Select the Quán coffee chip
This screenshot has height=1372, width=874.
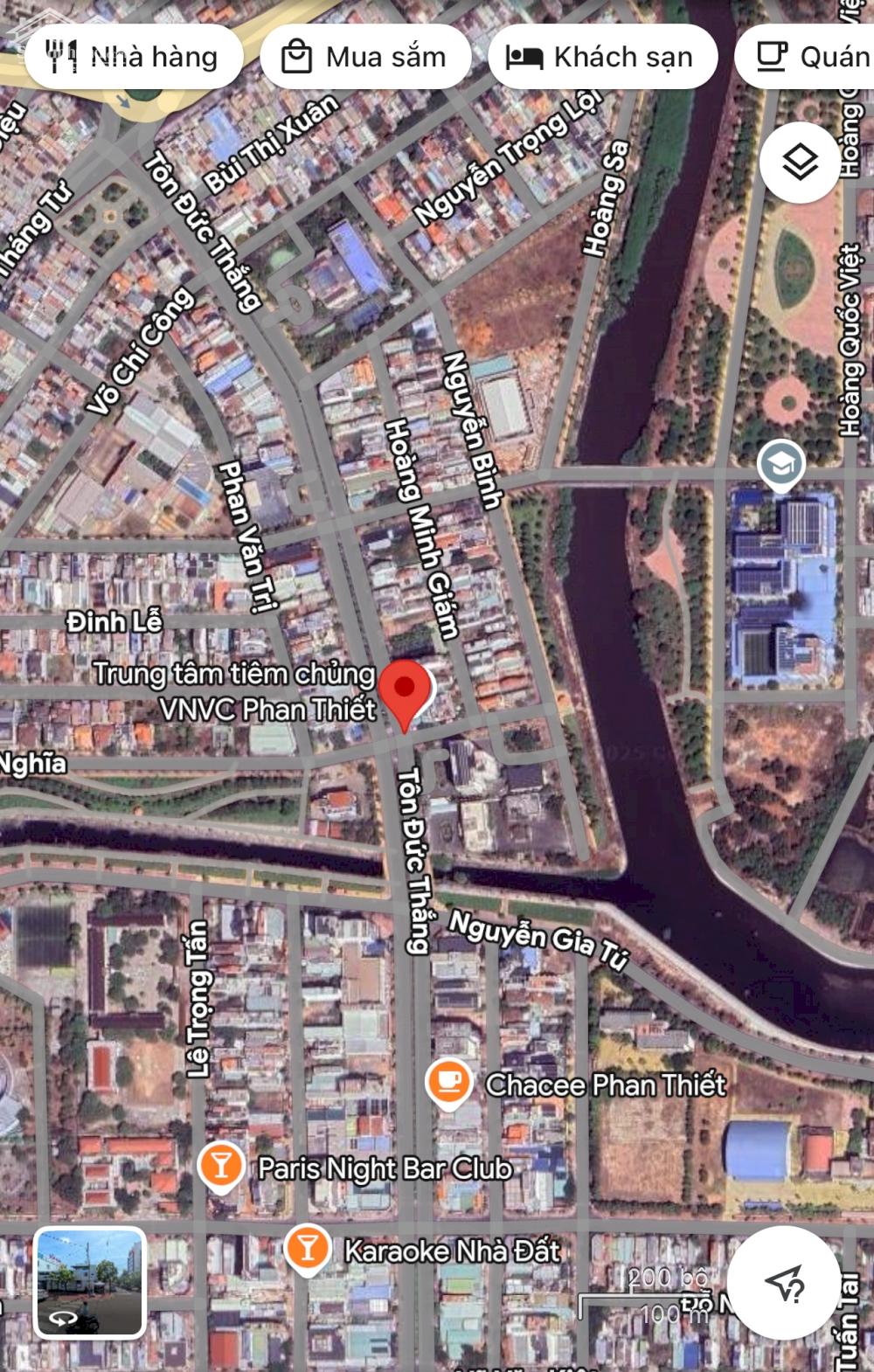[x=810, y=57]
